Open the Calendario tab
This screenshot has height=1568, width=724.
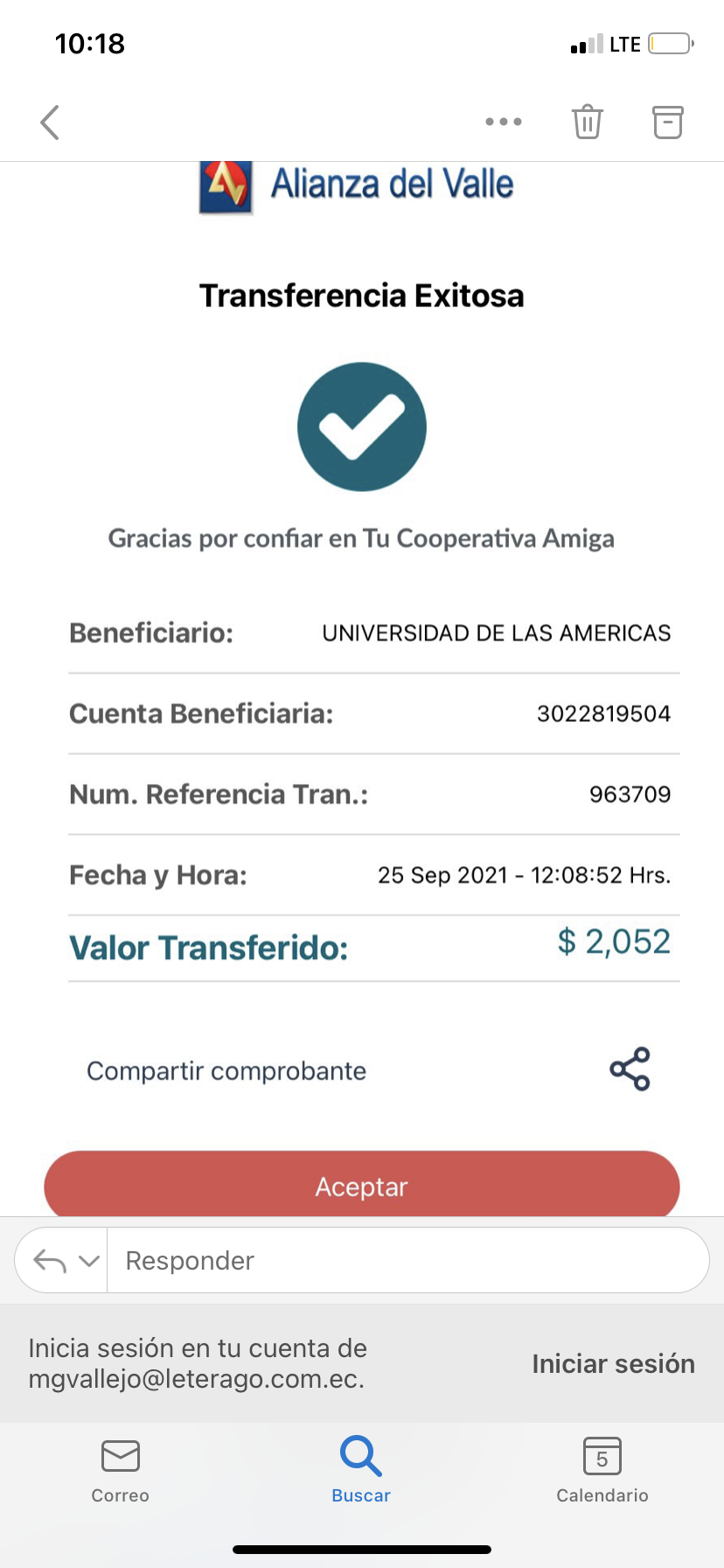[x=602, y=1470]
